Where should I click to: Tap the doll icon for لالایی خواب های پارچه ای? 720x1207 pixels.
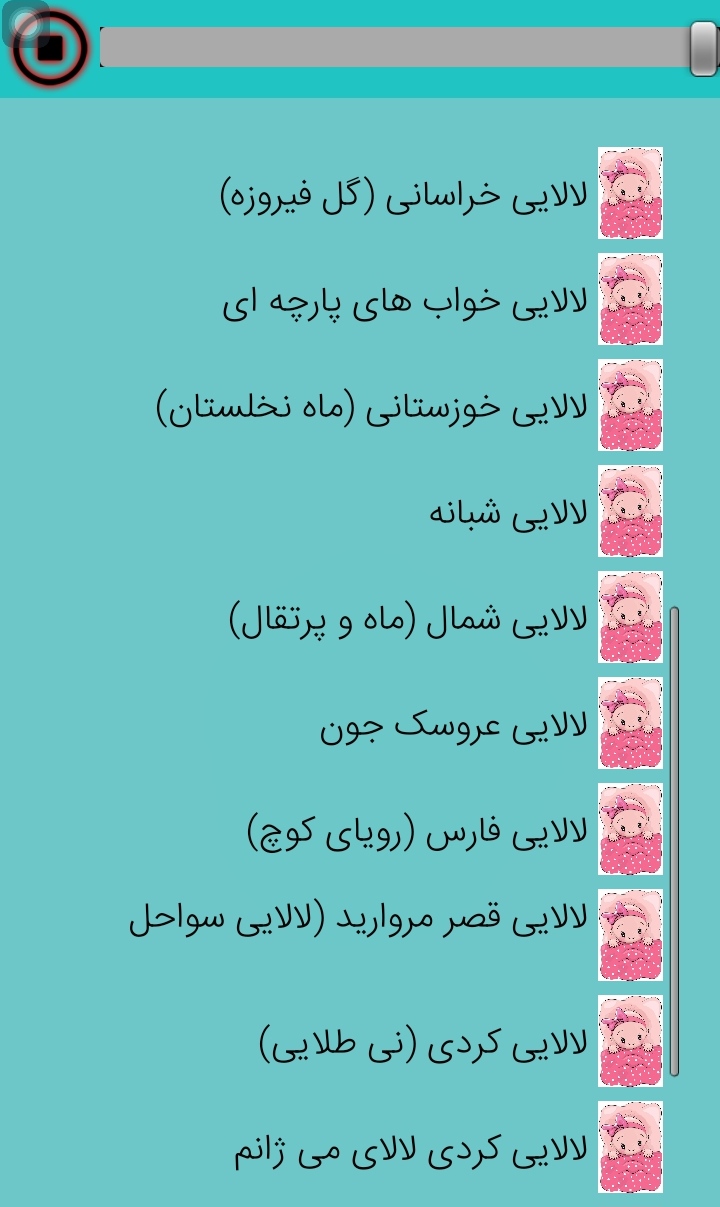point(630,300)
